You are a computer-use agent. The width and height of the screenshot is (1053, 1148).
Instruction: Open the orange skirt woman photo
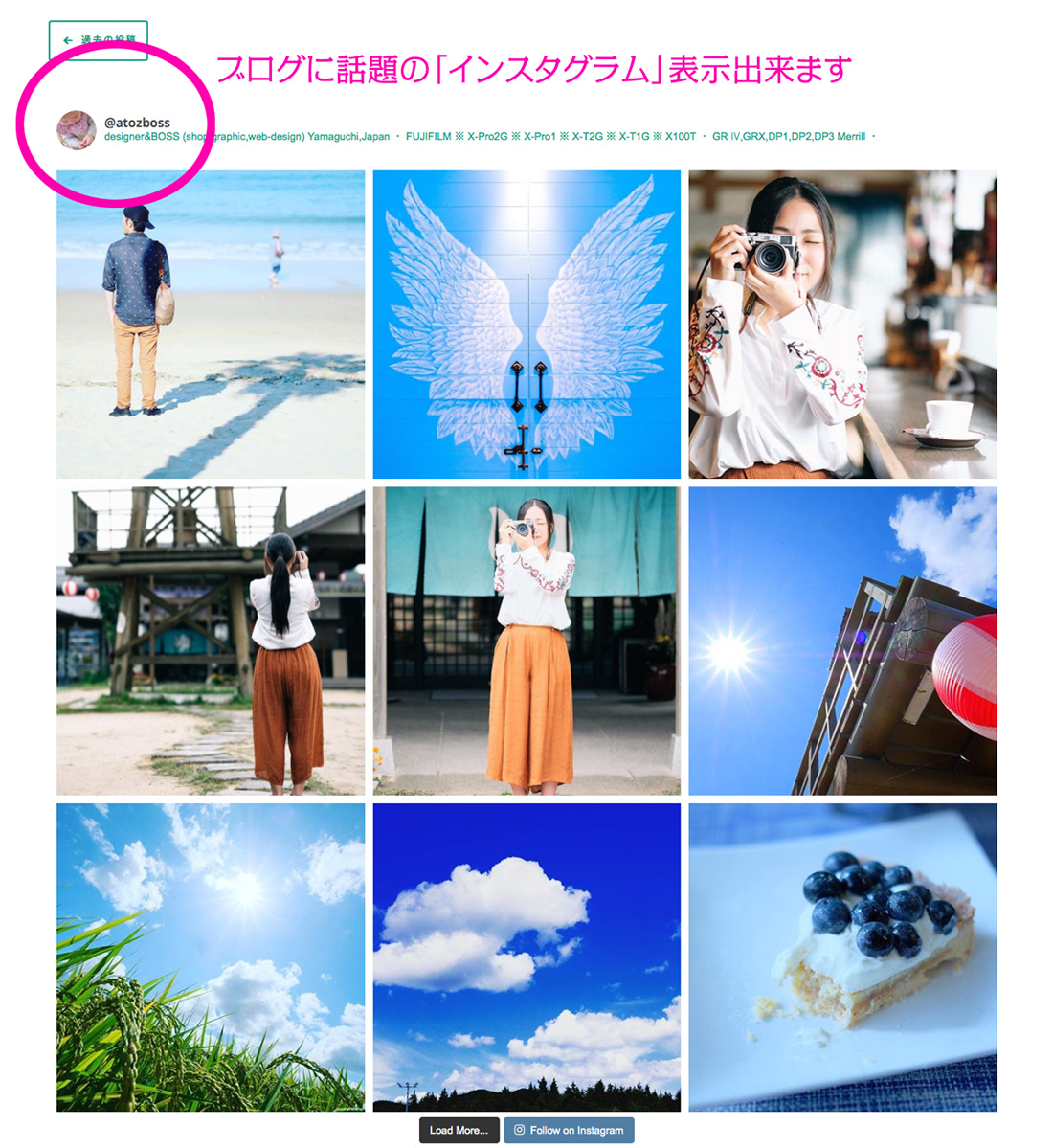pyautogui.click(x=526, y=641)
